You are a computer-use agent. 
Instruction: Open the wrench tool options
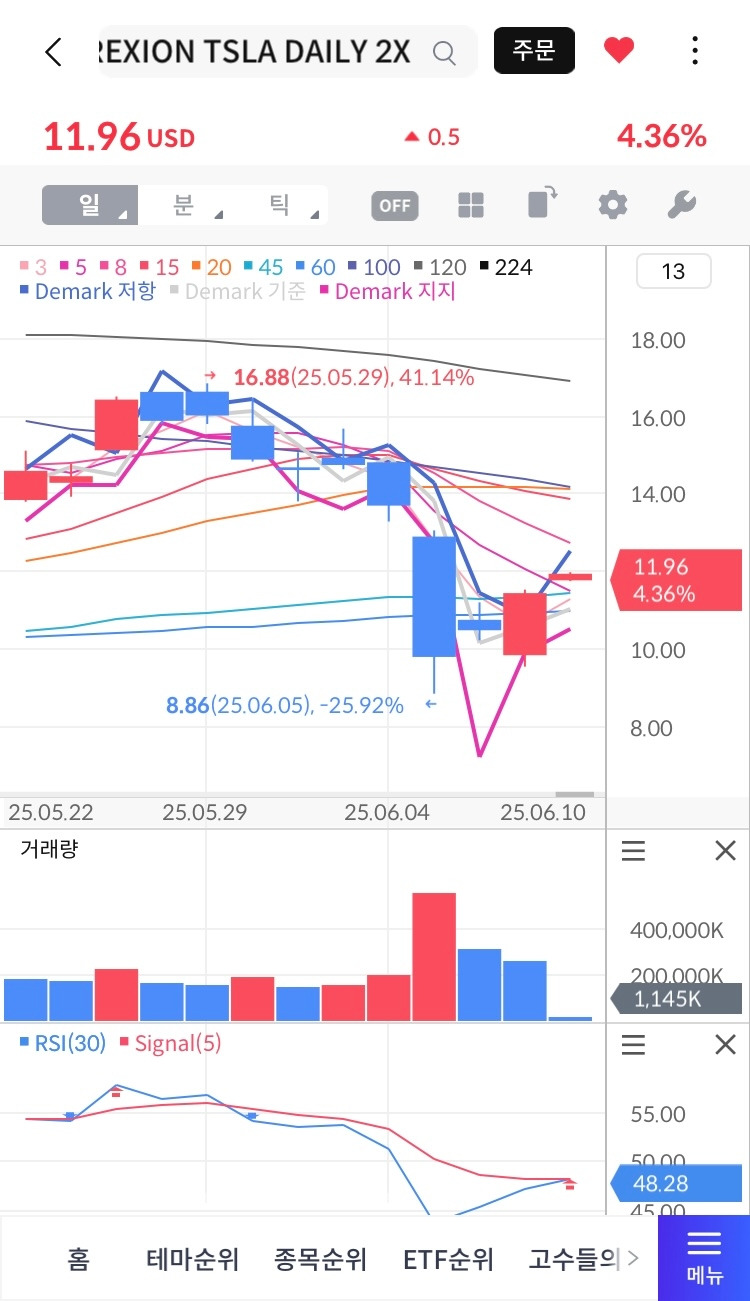click(681, 205)
